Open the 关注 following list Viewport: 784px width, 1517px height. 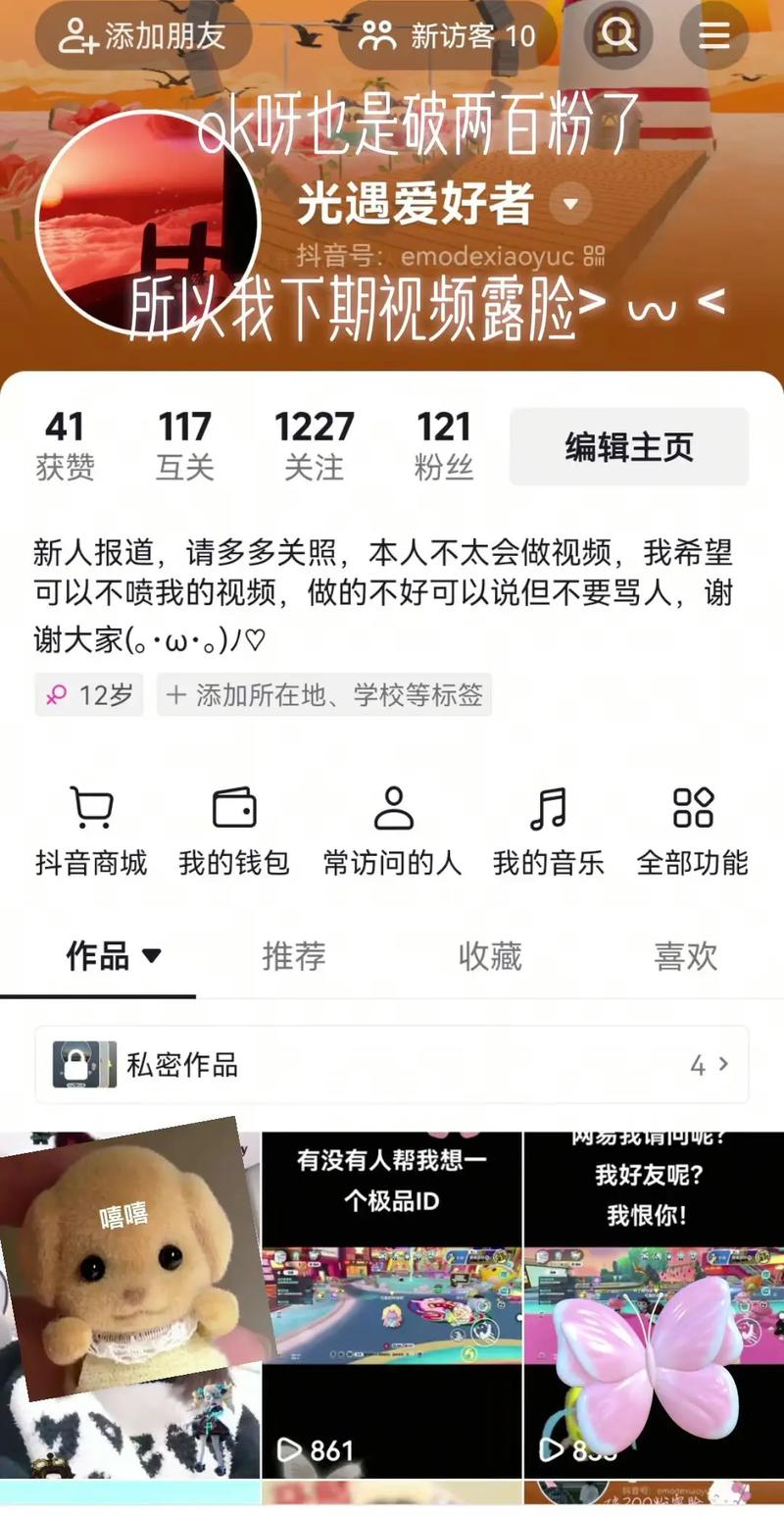pos(314,446)
